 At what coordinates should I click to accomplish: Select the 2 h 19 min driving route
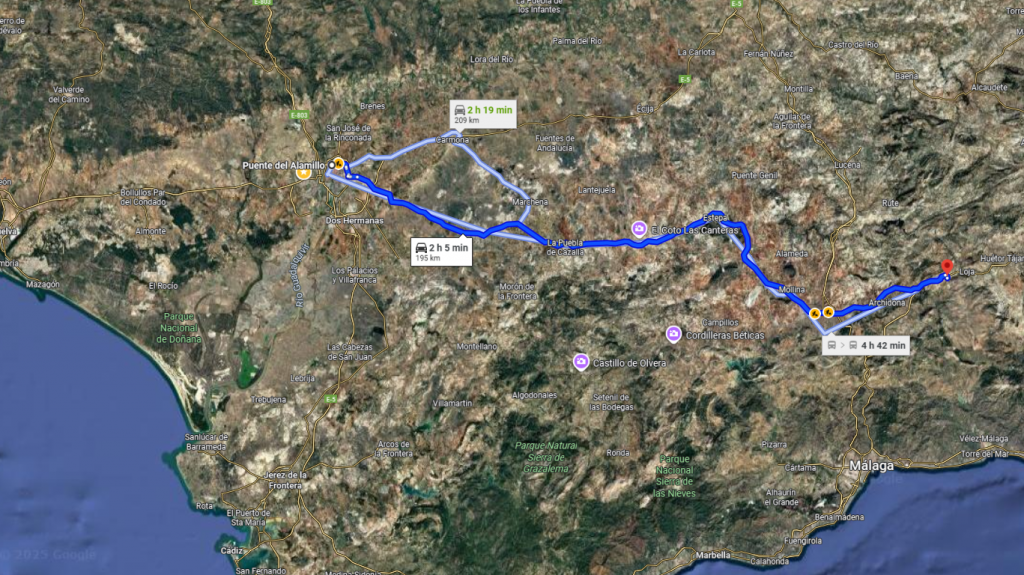pyautogui.click(x=482, y=114)
